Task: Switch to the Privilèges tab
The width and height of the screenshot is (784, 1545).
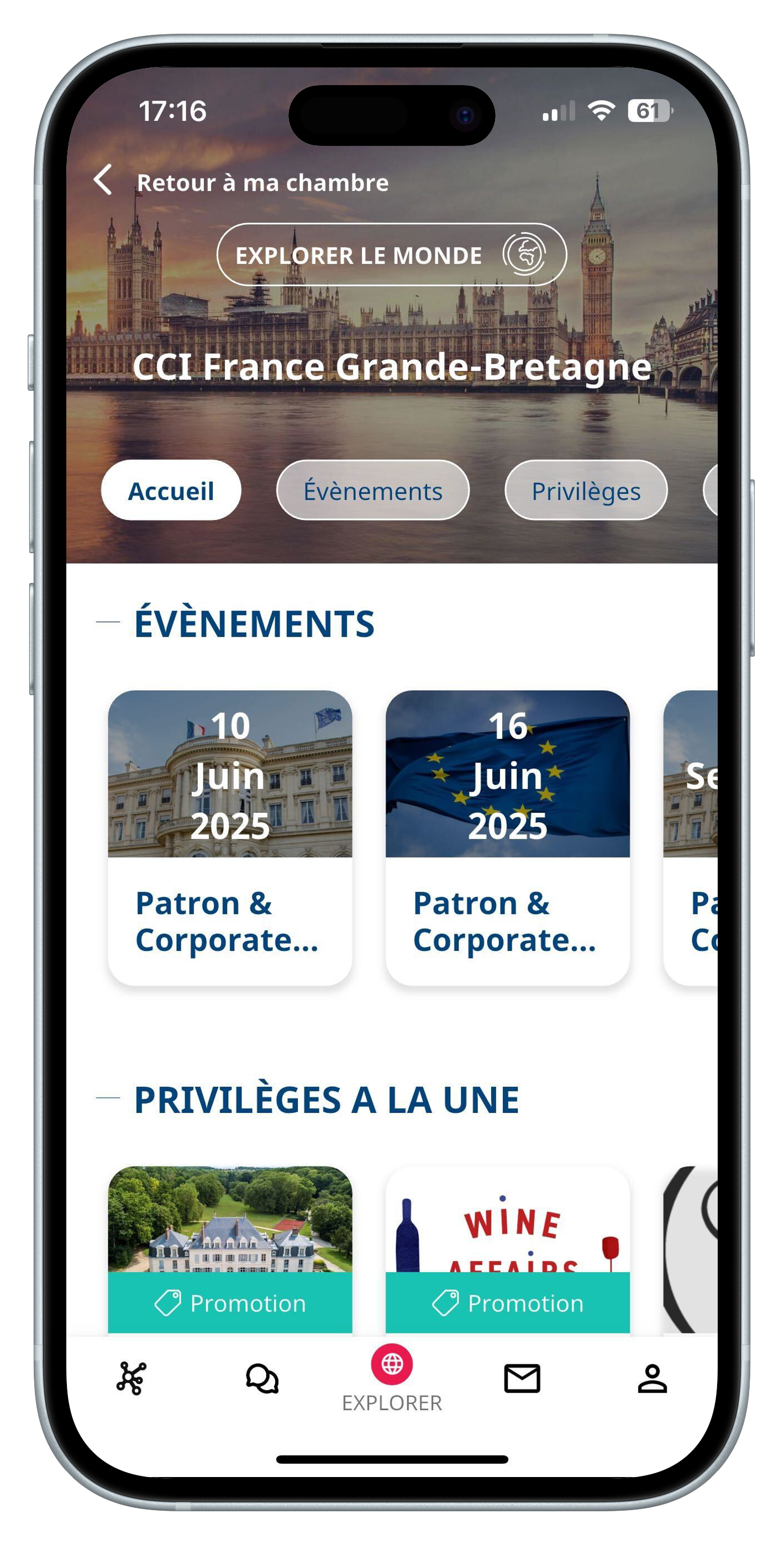Action: (x=586, y=490)
